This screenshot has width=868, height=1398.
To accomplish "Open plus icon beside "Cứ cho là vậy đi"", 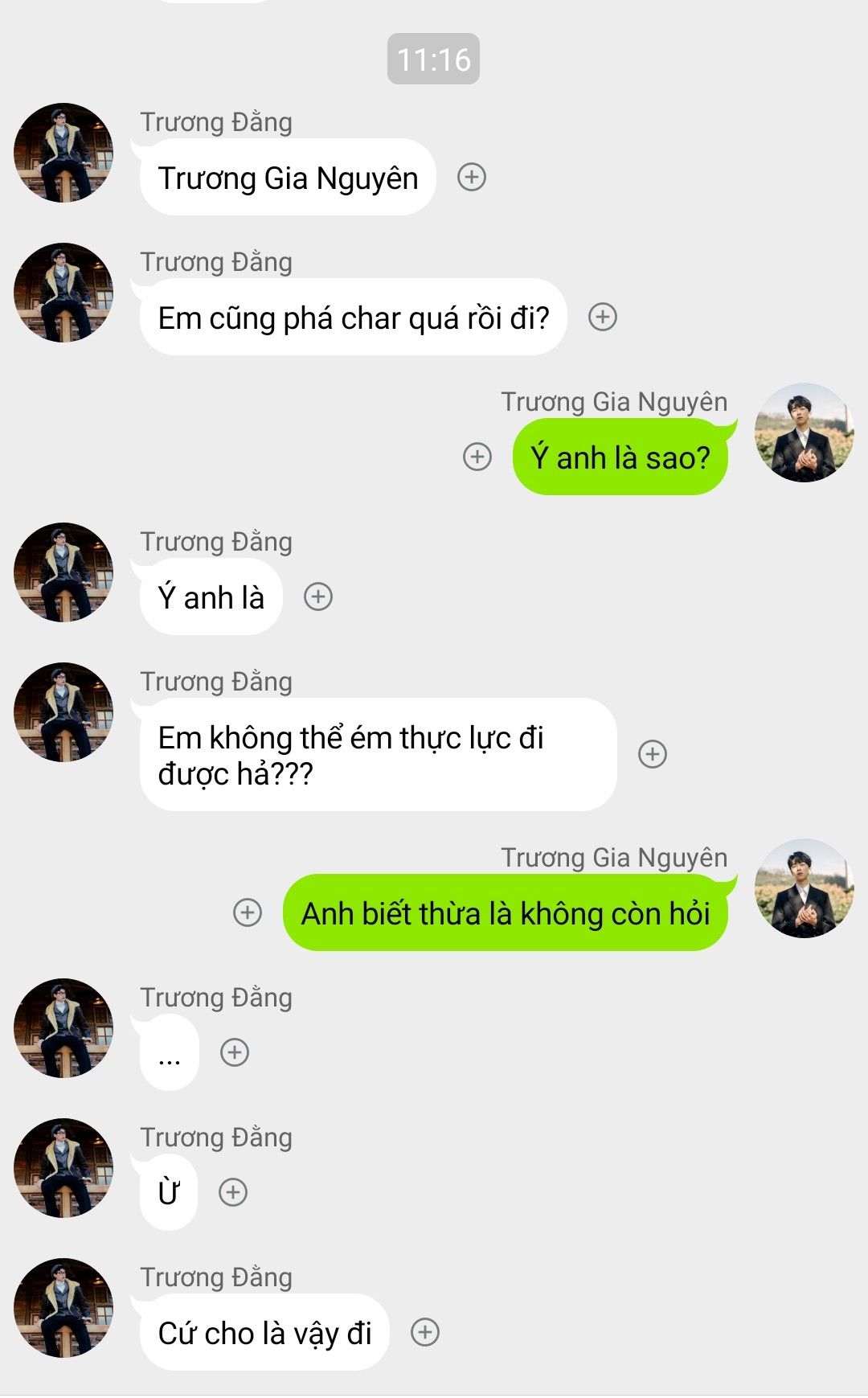I will (x=425, y=1332).
